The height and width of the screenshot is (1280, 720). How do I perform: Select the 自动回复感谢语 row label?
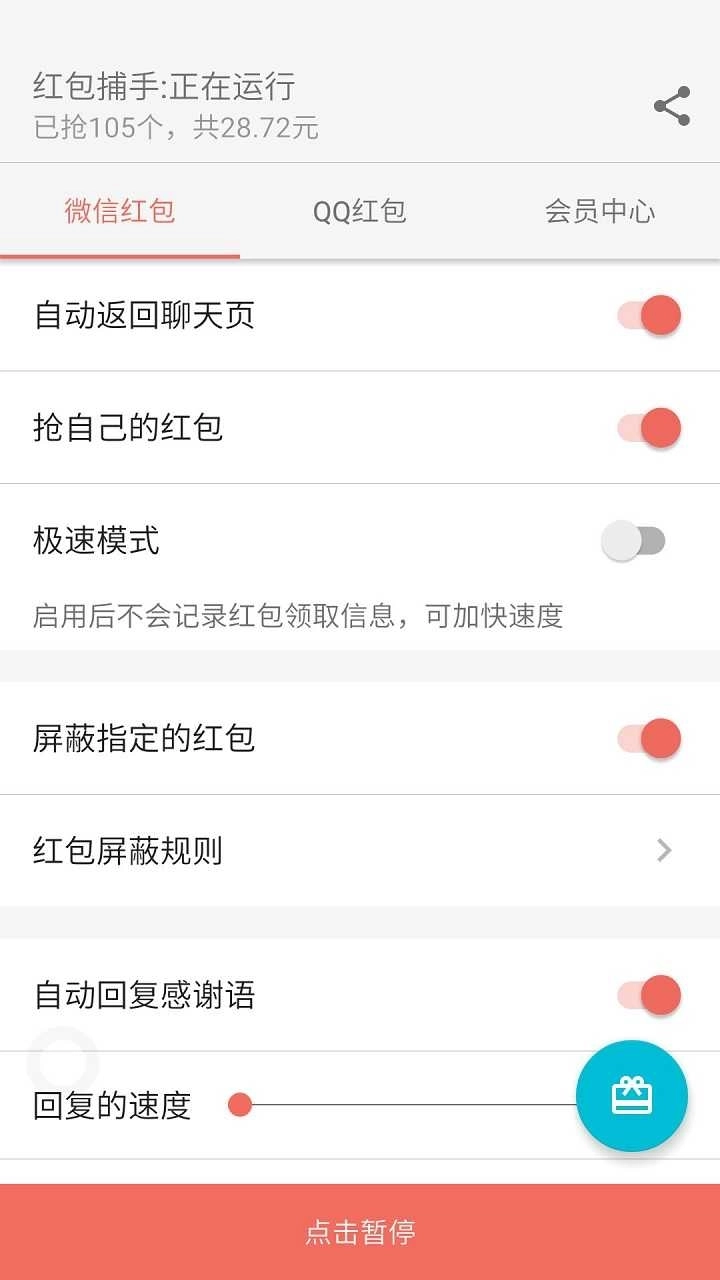coord(145,995)
